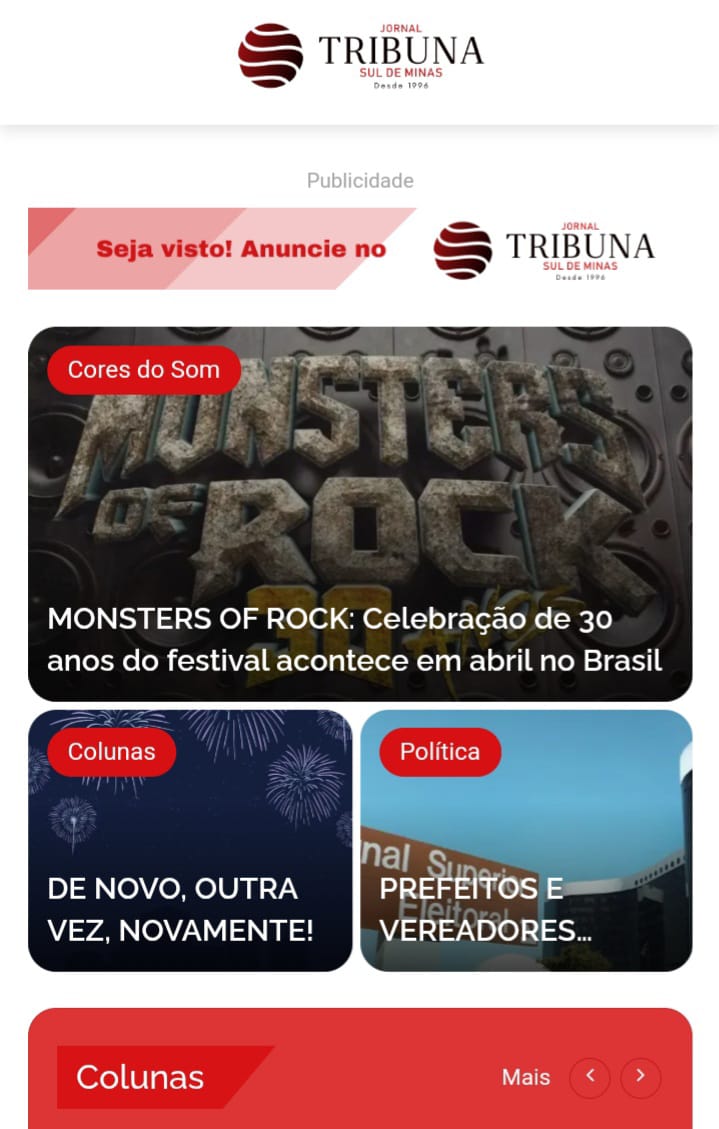719x1129 pixels.
Task: Read 'De novo, outra vez, novamente!' column
Action: point(181,910)
